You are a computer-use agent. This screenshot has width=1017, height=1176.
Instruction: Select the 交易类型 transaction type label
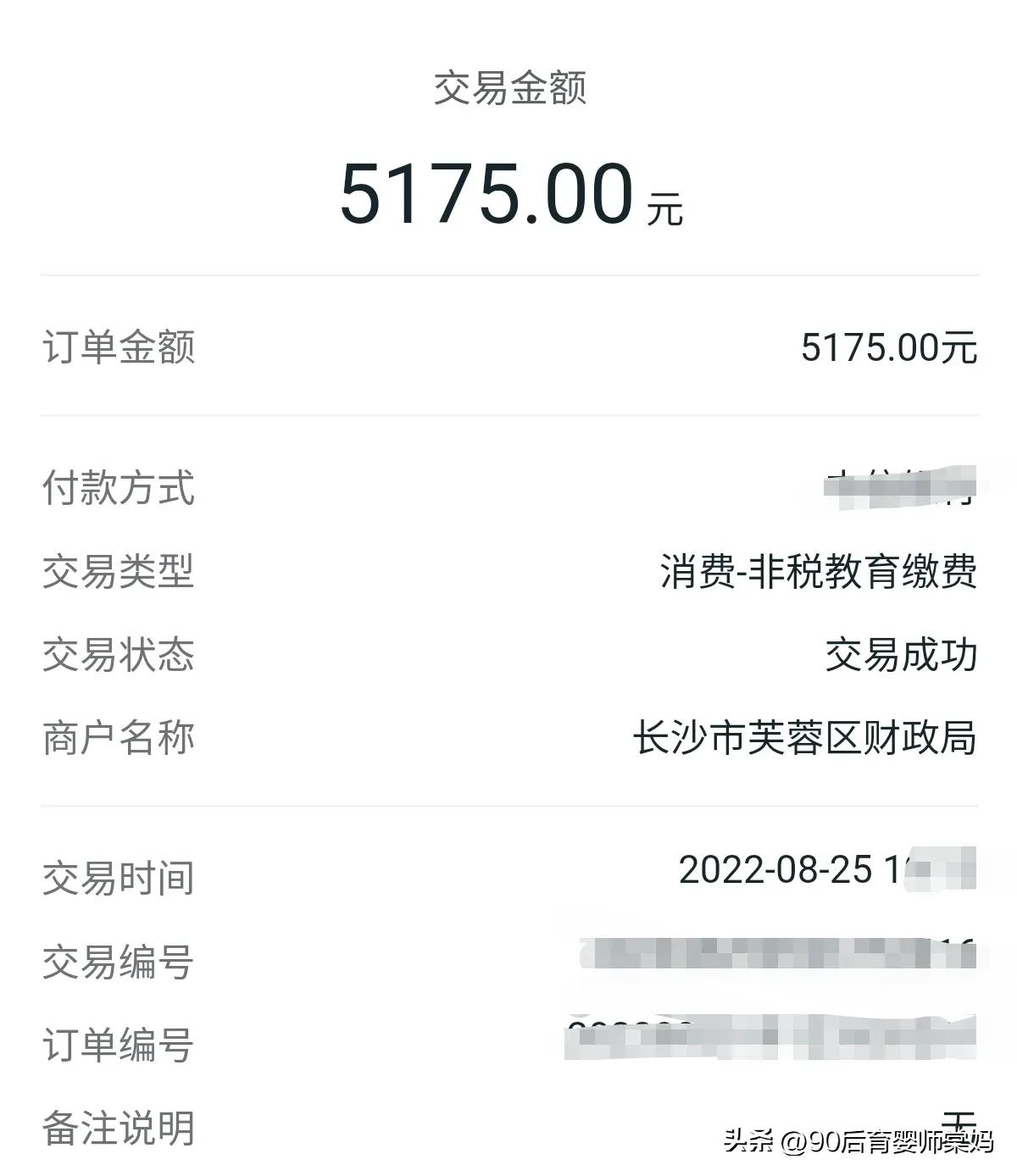(x=119, y=574)
